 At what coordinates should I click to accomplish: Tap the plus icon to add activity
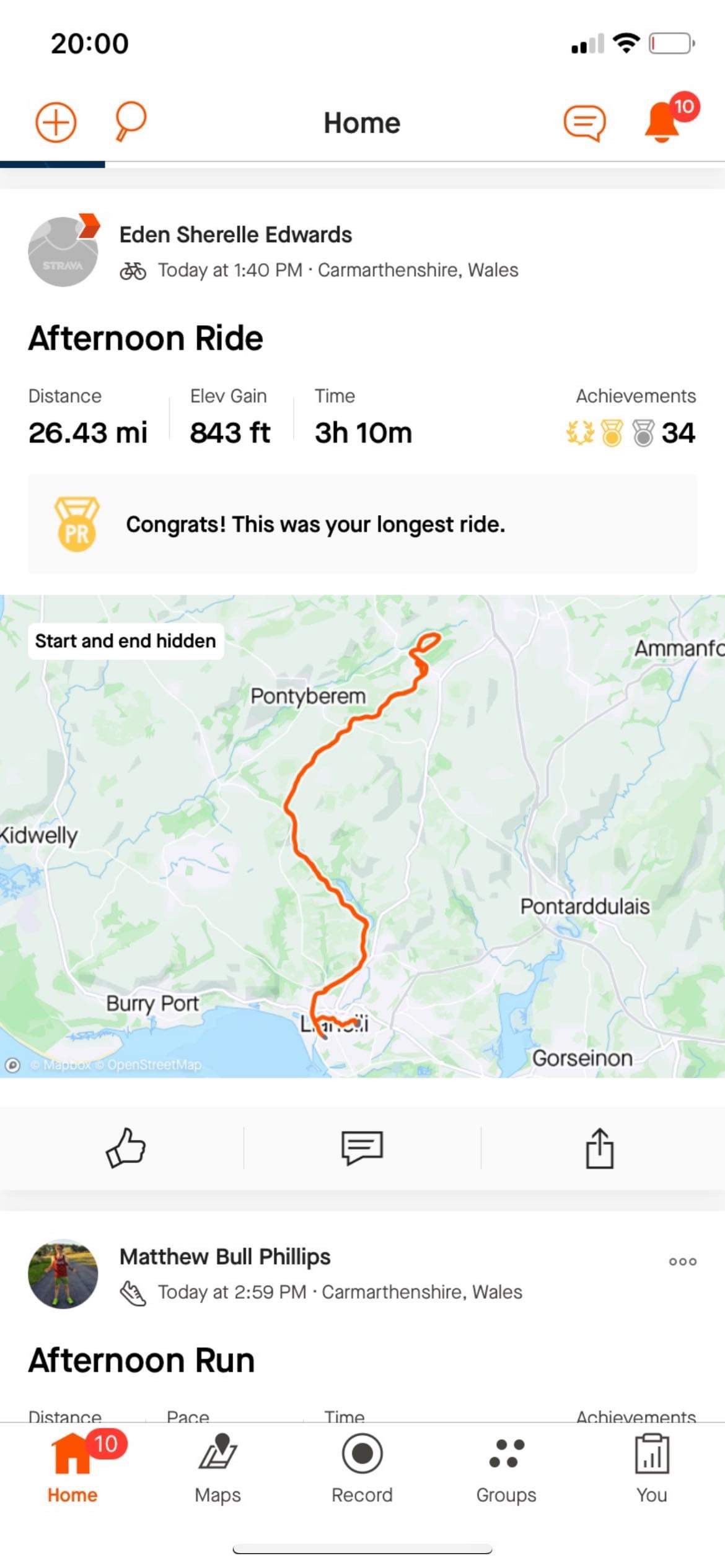(56, 122)
